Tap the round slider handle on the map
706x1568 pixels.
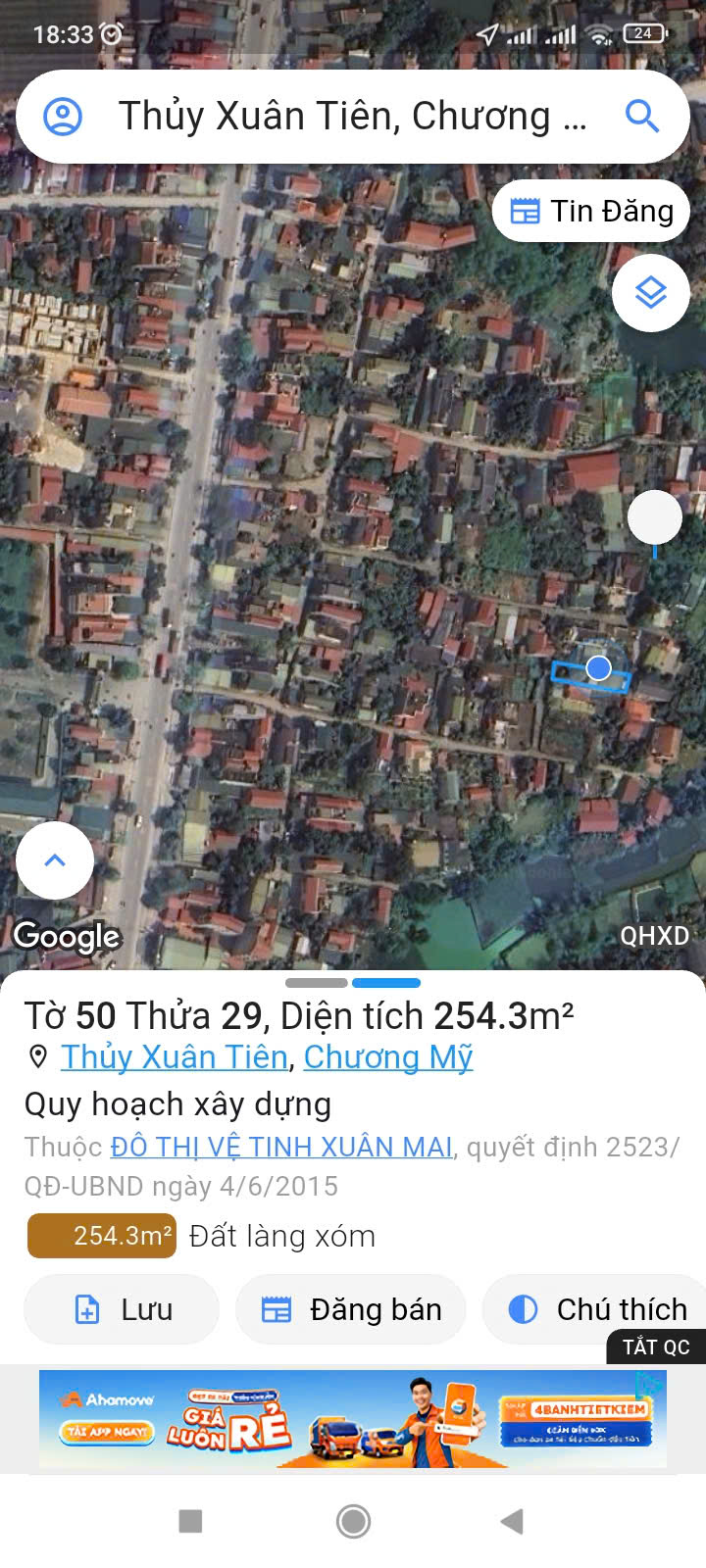654,517
